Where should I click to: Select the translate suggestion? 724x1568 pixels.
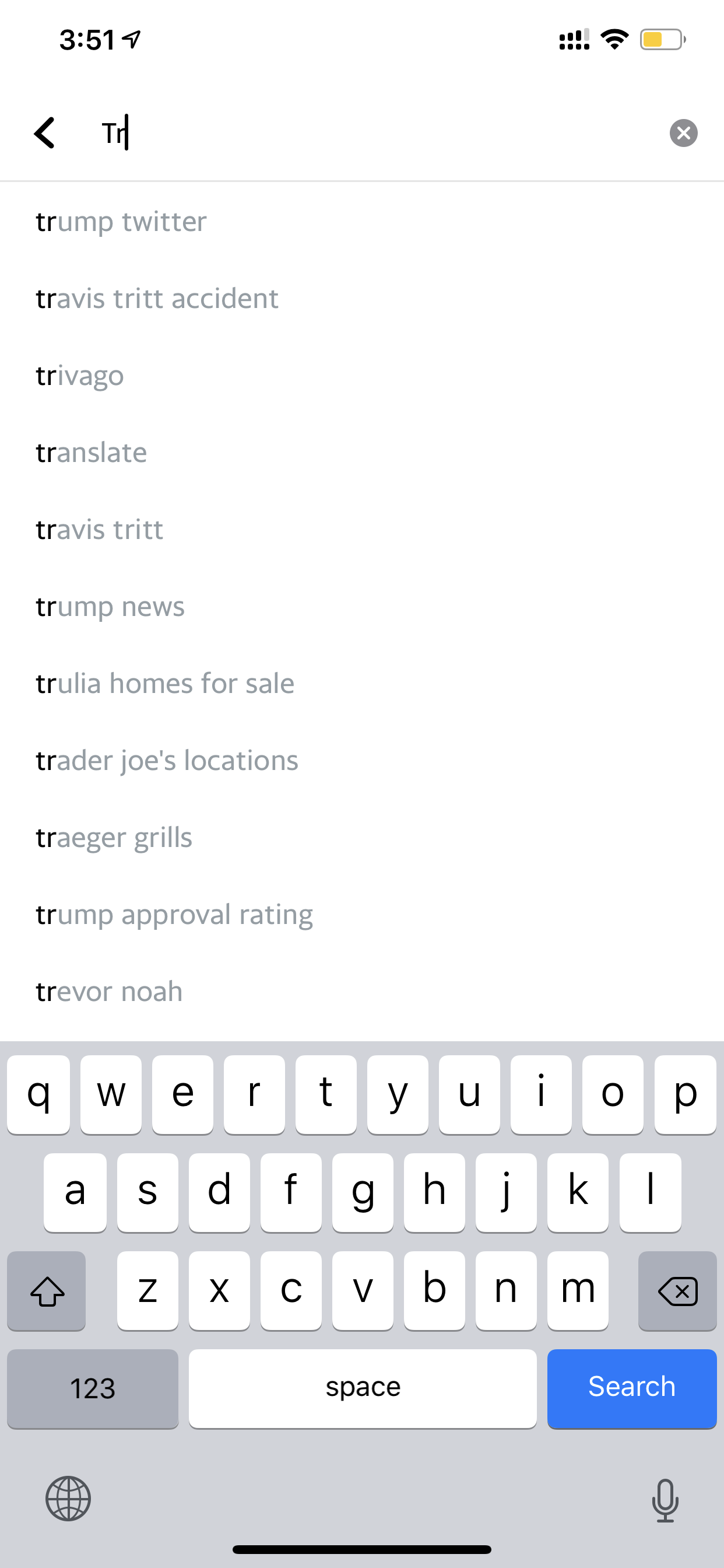(x=362, y=452)
